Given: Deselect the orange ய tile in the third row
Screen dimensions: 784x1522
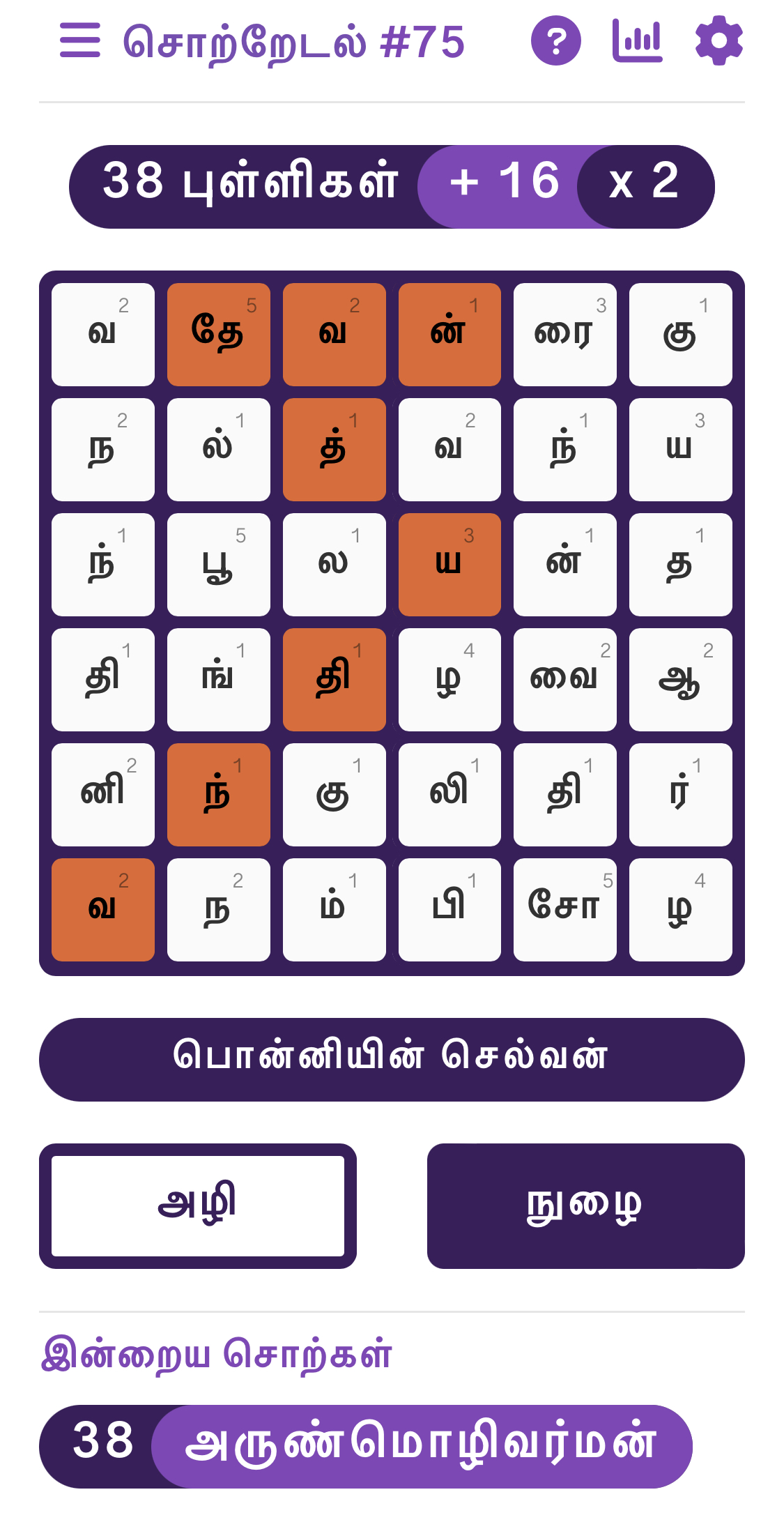Looking at the screenshot, I should 449,563.
